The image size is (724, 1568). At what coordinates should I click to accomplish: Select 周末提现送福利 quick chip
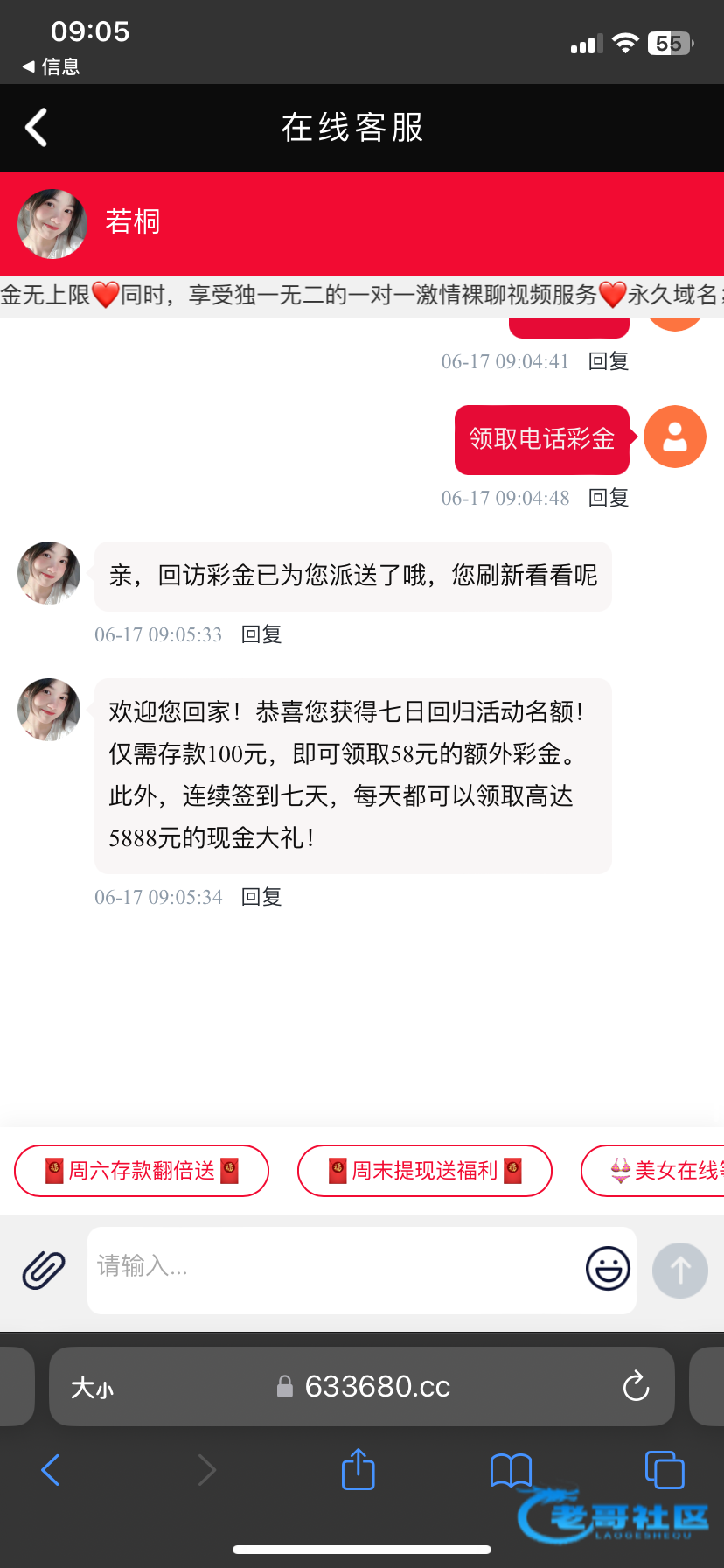pyautogui.click(x=425, y=1171)
